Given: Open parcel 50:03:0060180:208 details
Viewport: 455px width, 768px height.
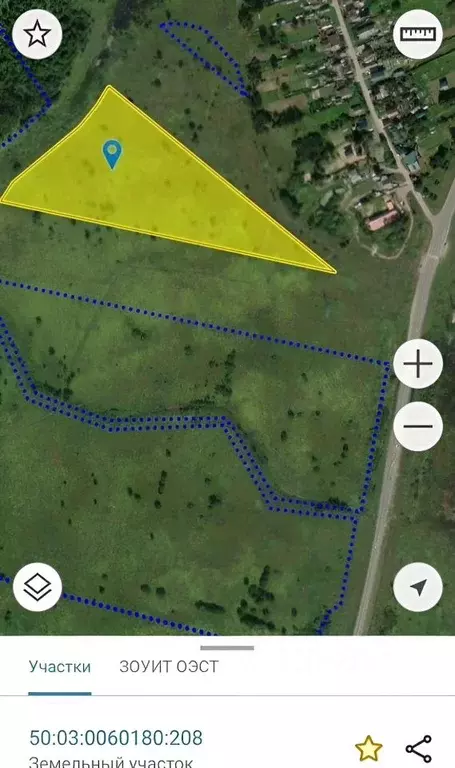Looking at the screenshot, I should 116,738.
